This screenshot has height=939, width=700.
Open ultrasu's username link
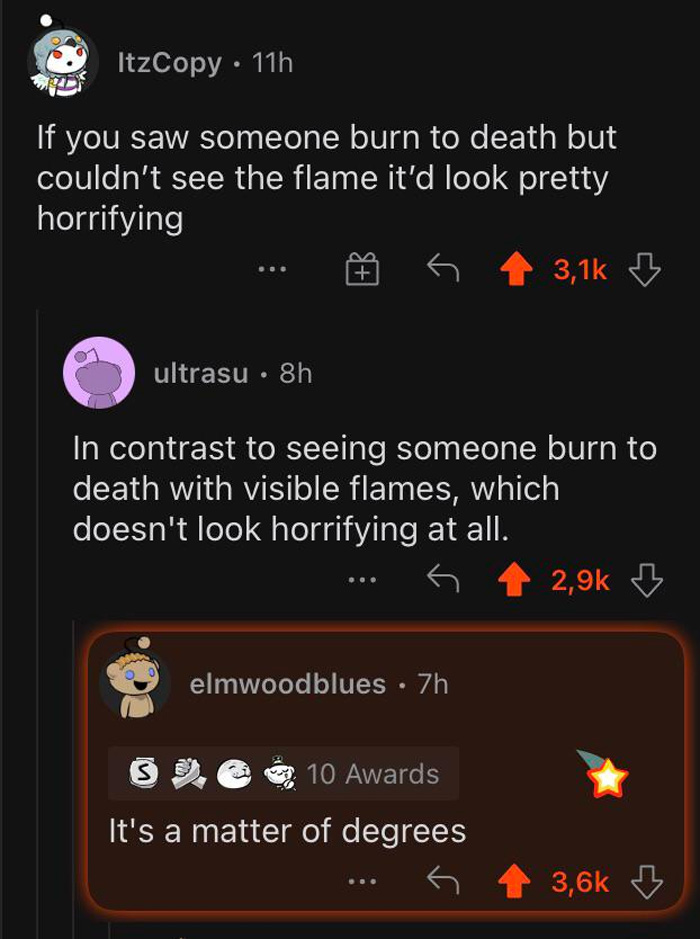(x=200, y=373)
